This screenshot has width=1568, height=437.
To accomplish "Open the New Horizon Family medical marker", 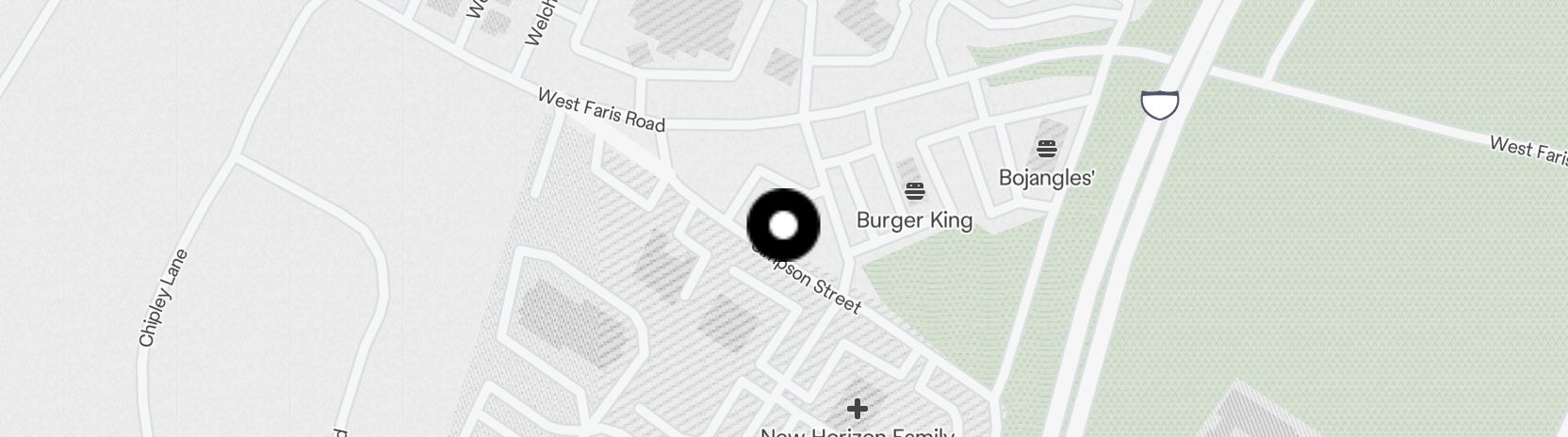I will point(857,409).
